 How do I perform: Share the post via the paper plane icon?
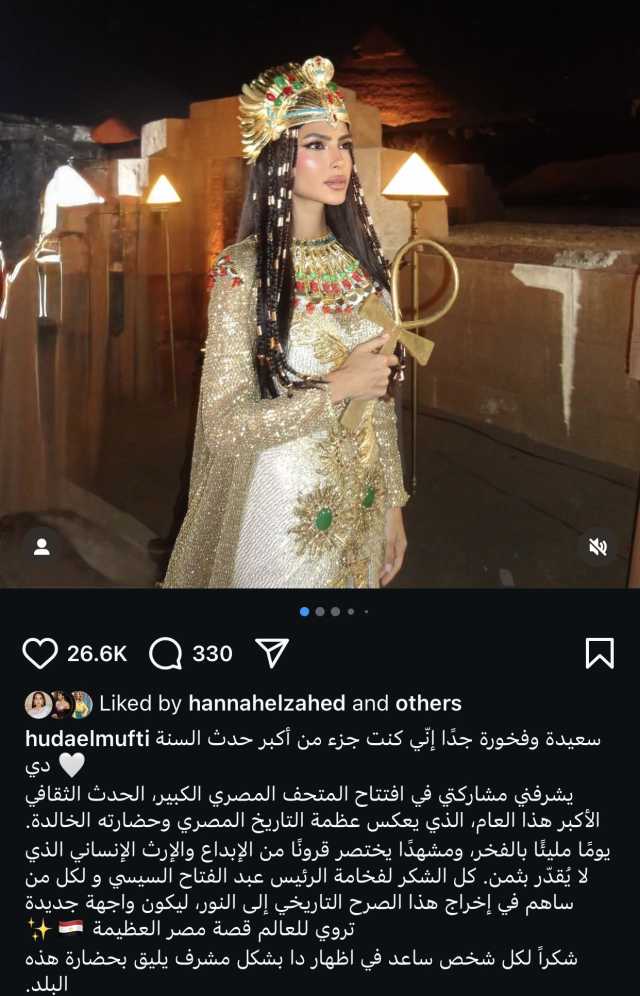point(271,653)
